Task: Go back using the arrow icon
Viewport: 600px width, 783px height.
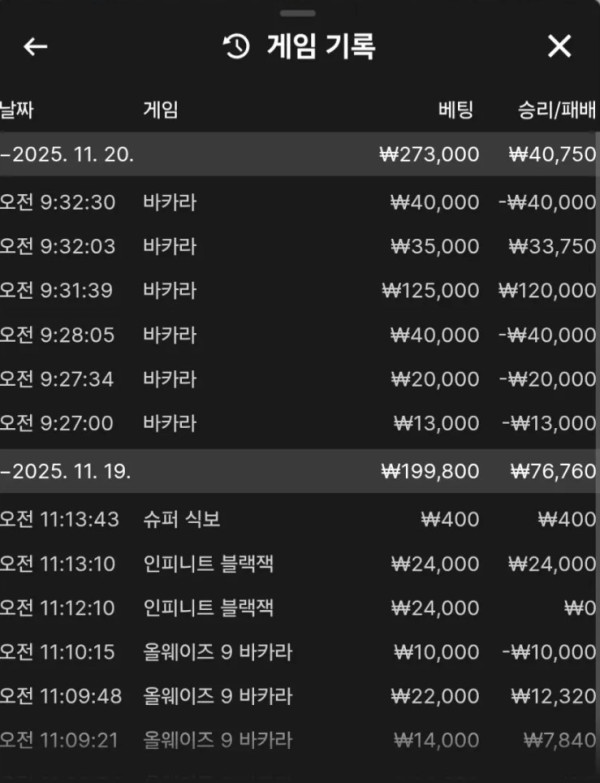Action: point(36,46)
